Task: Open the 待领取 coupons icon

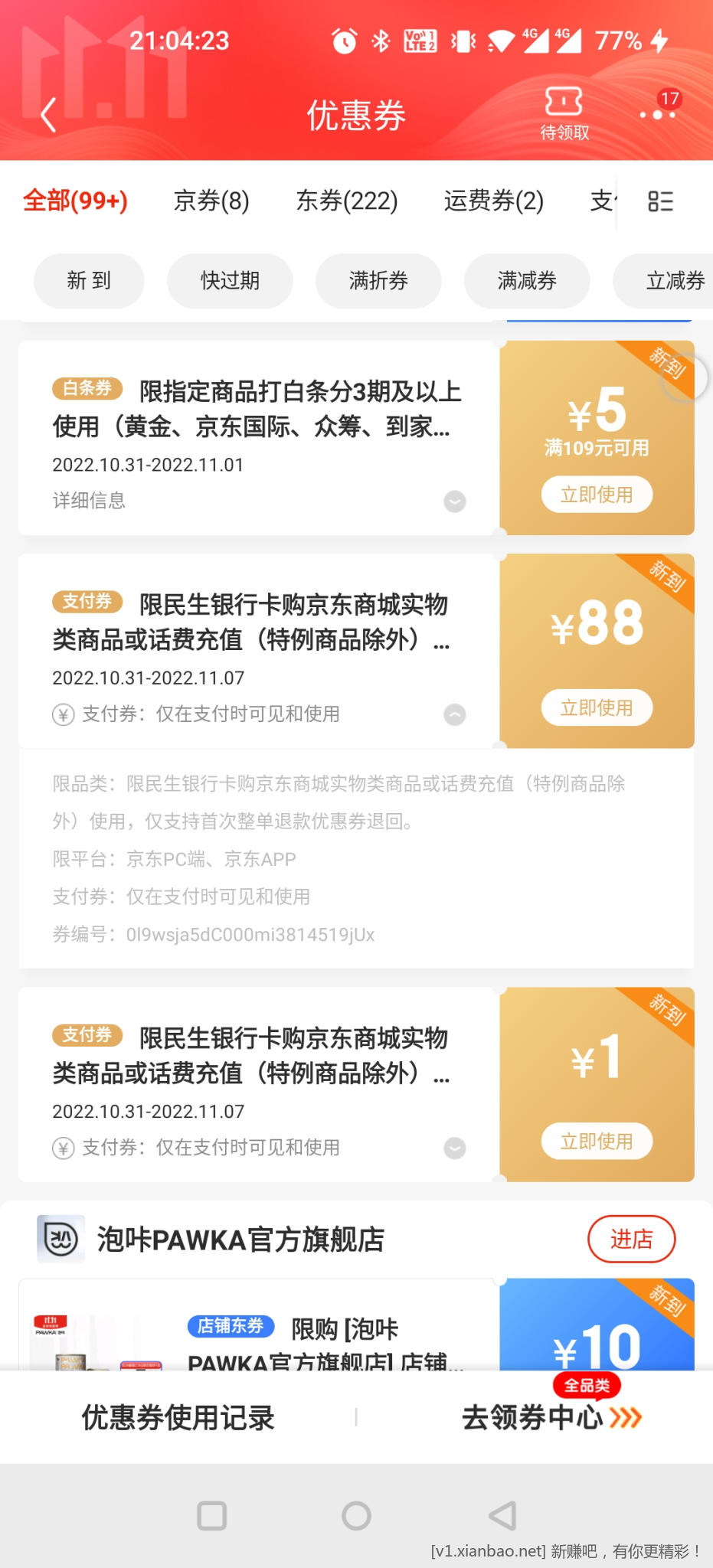Action: (564, 113)
